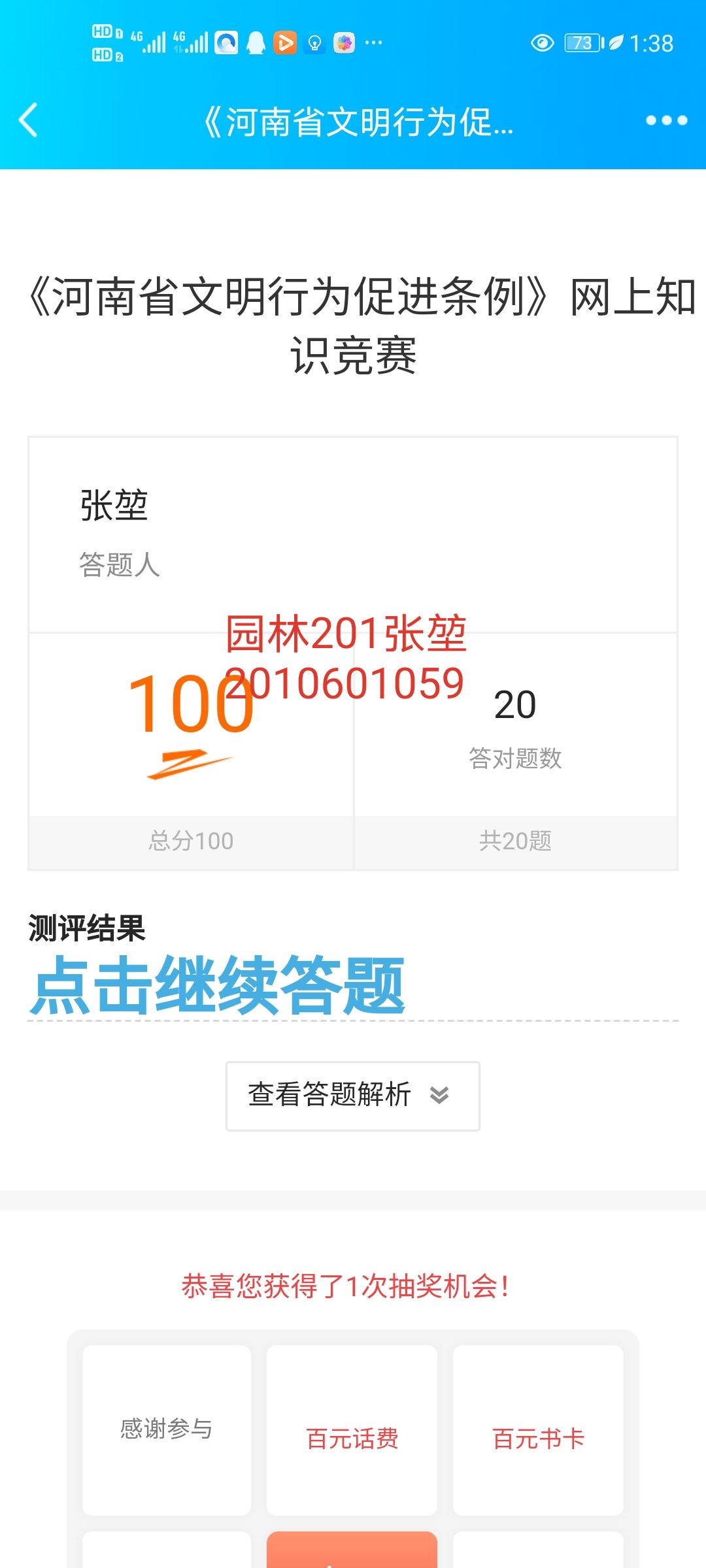Screen dimensions: 706x1568
Task: Tap 点击继续答题 to continue answering
Action: click(218, 985)
